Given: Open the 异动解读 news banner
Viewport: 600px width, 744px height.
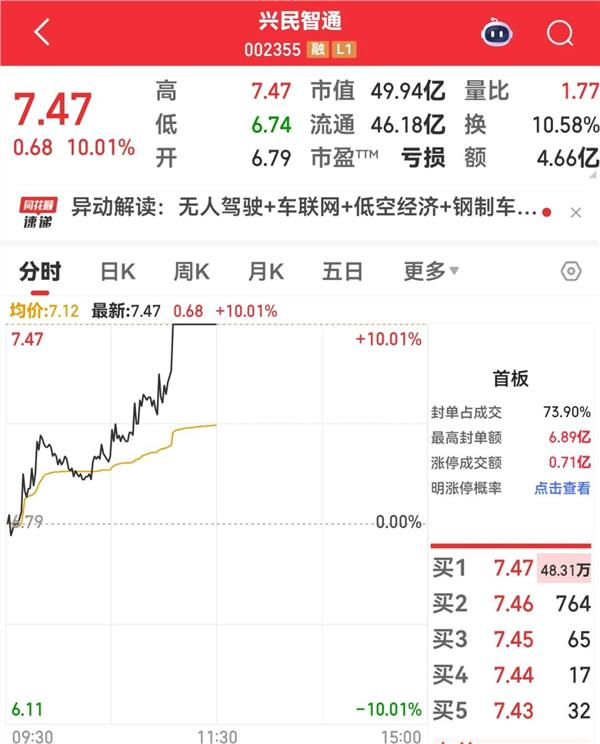Looking at the screenshot, I should coord(300,211).
